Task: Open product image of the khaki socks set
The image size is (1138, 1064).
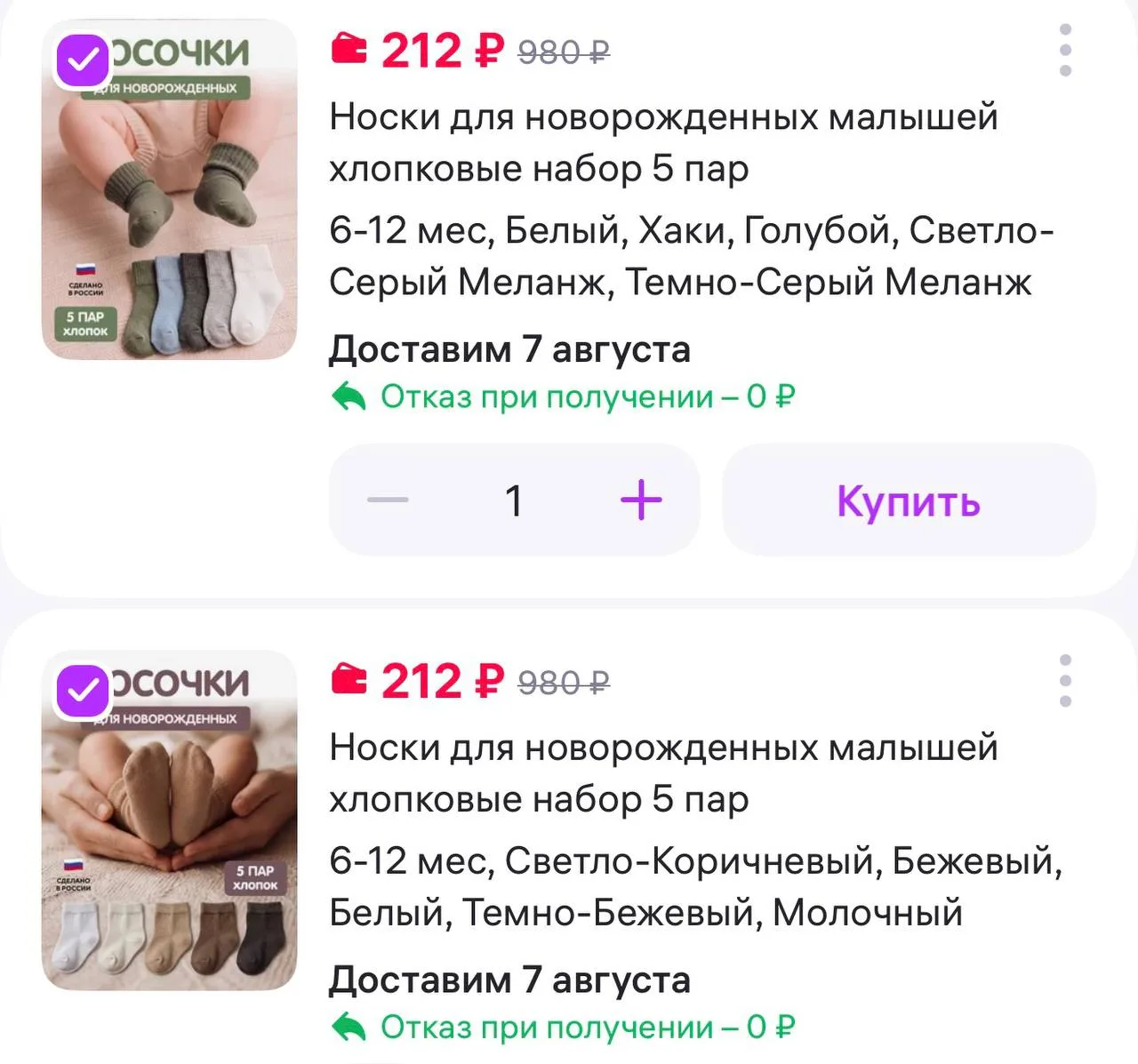Action: (x=169, y=189)
